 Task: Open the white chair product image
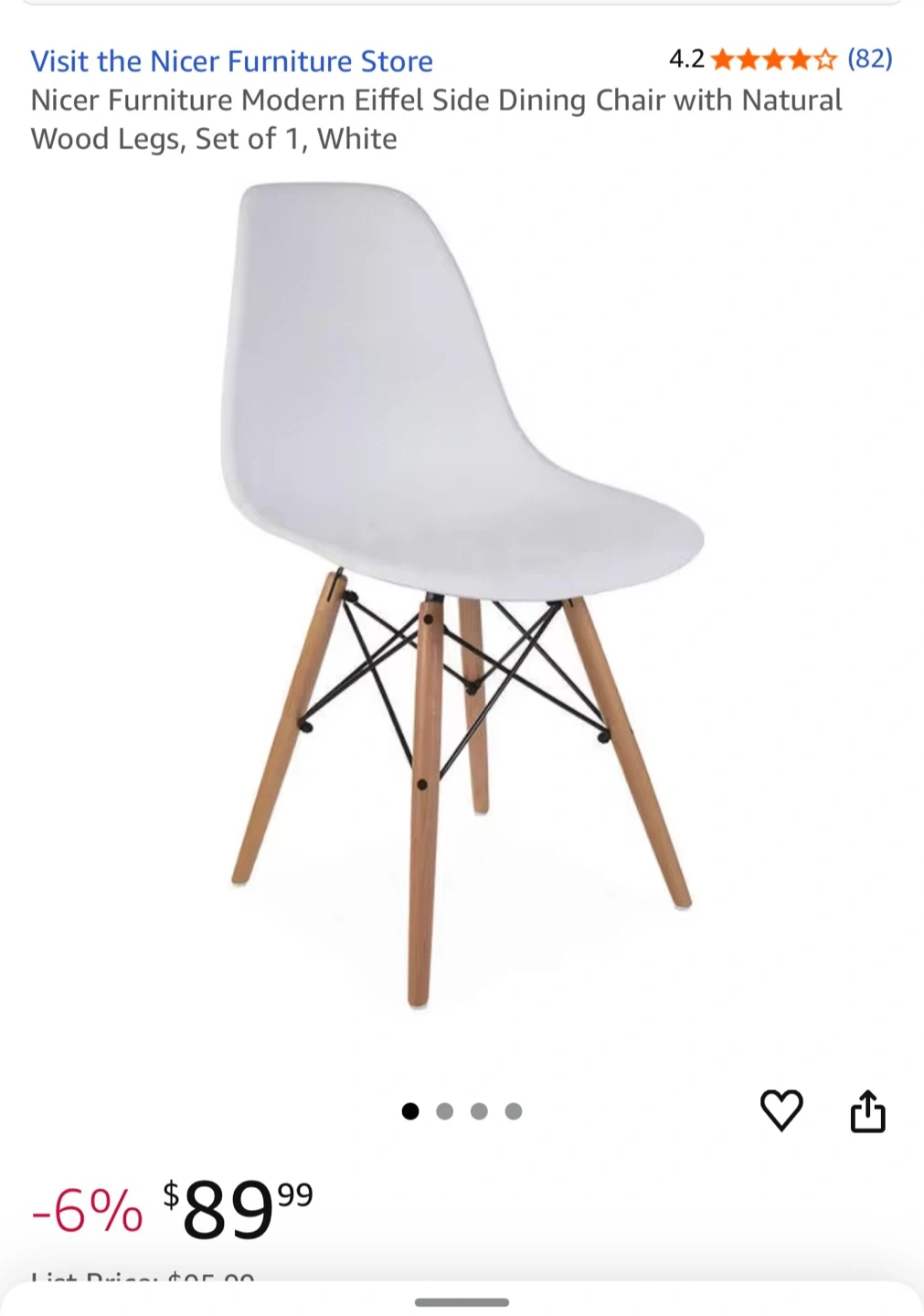(462, 594)
